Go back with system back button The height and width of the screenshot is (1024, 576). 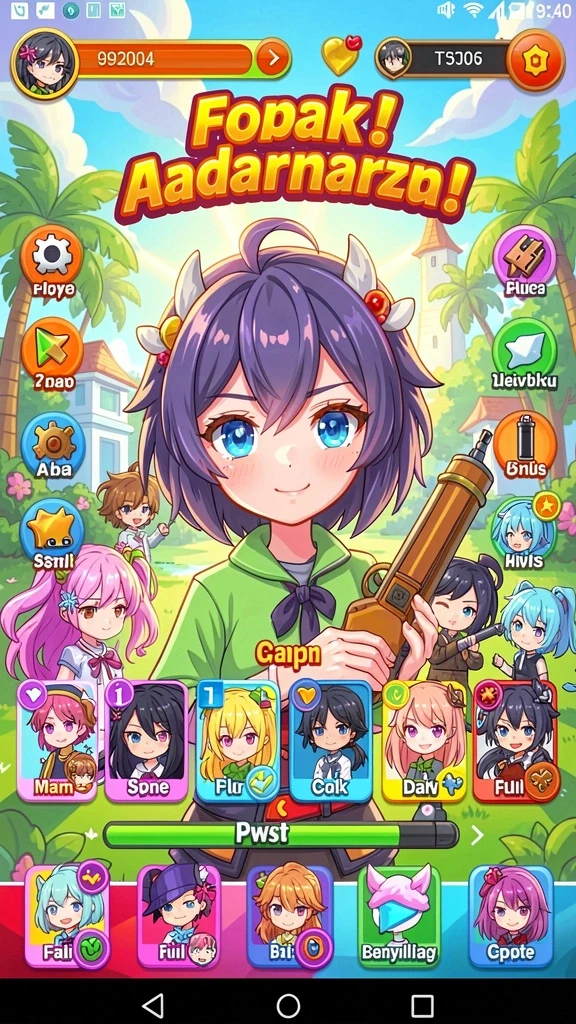153,1006
